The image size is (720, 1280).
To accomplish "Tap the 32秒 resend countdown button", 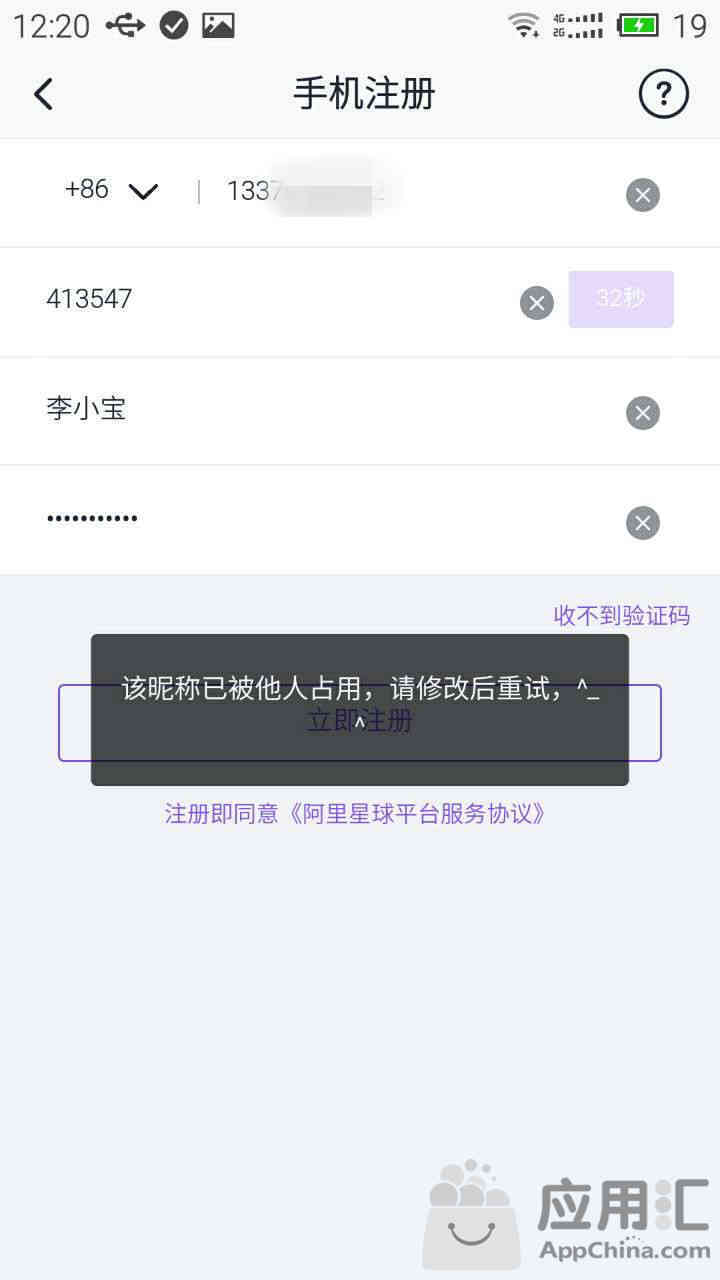I will pyautogui.click(x=621, y=299).
